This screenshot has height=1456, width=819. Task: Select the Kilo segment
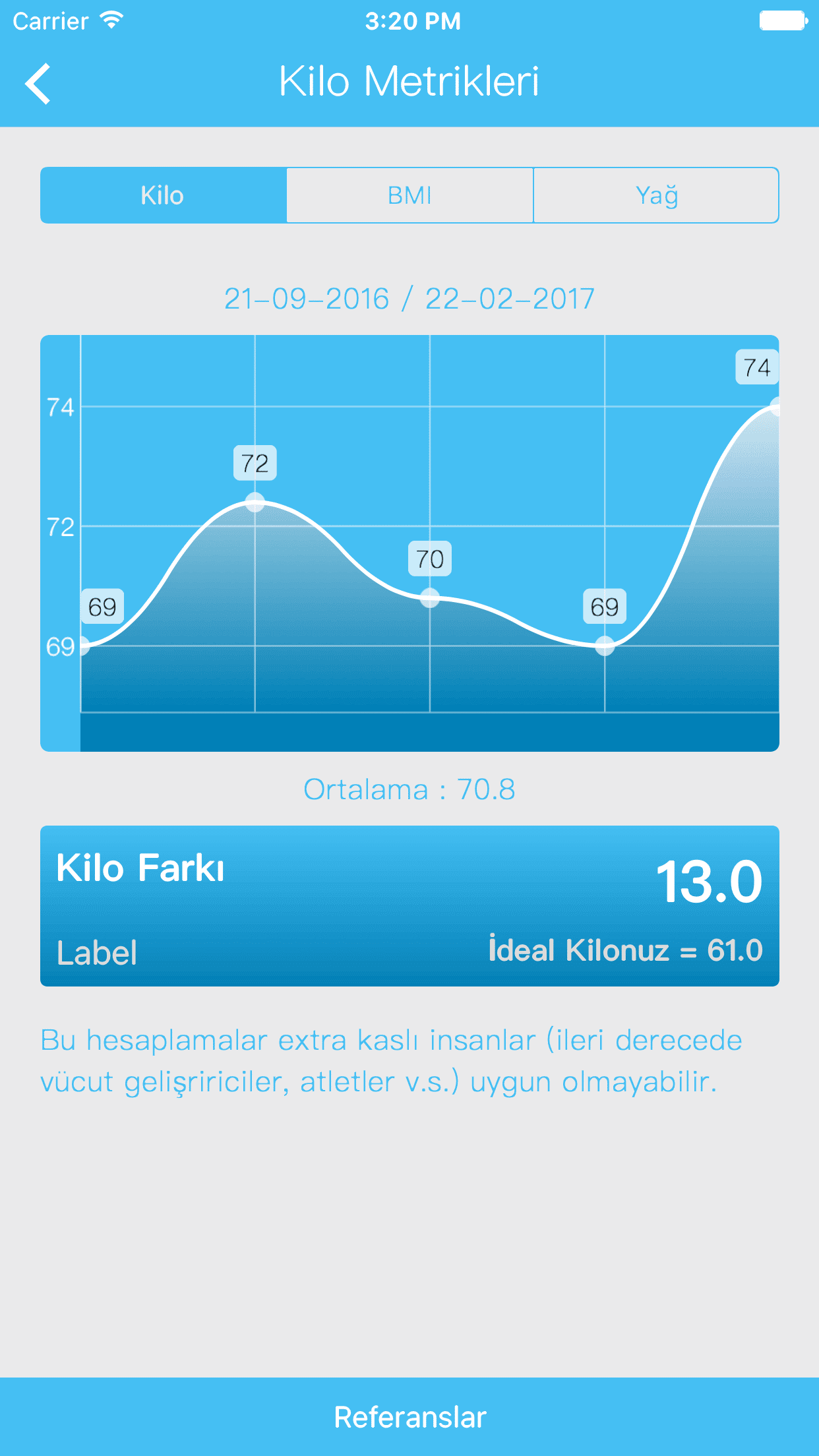coord(163,196)
